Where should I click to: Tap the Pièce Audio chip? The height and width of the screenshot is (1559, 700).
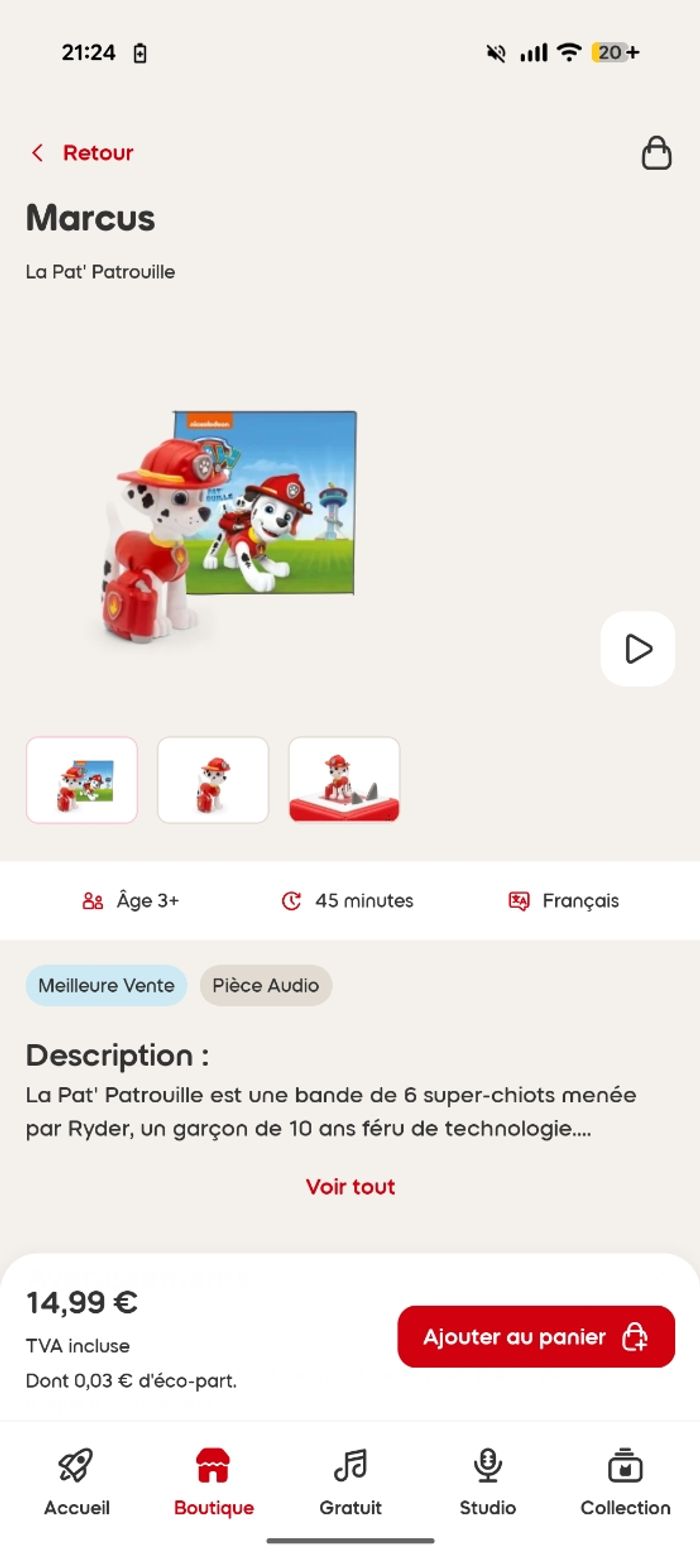point(265,985)
